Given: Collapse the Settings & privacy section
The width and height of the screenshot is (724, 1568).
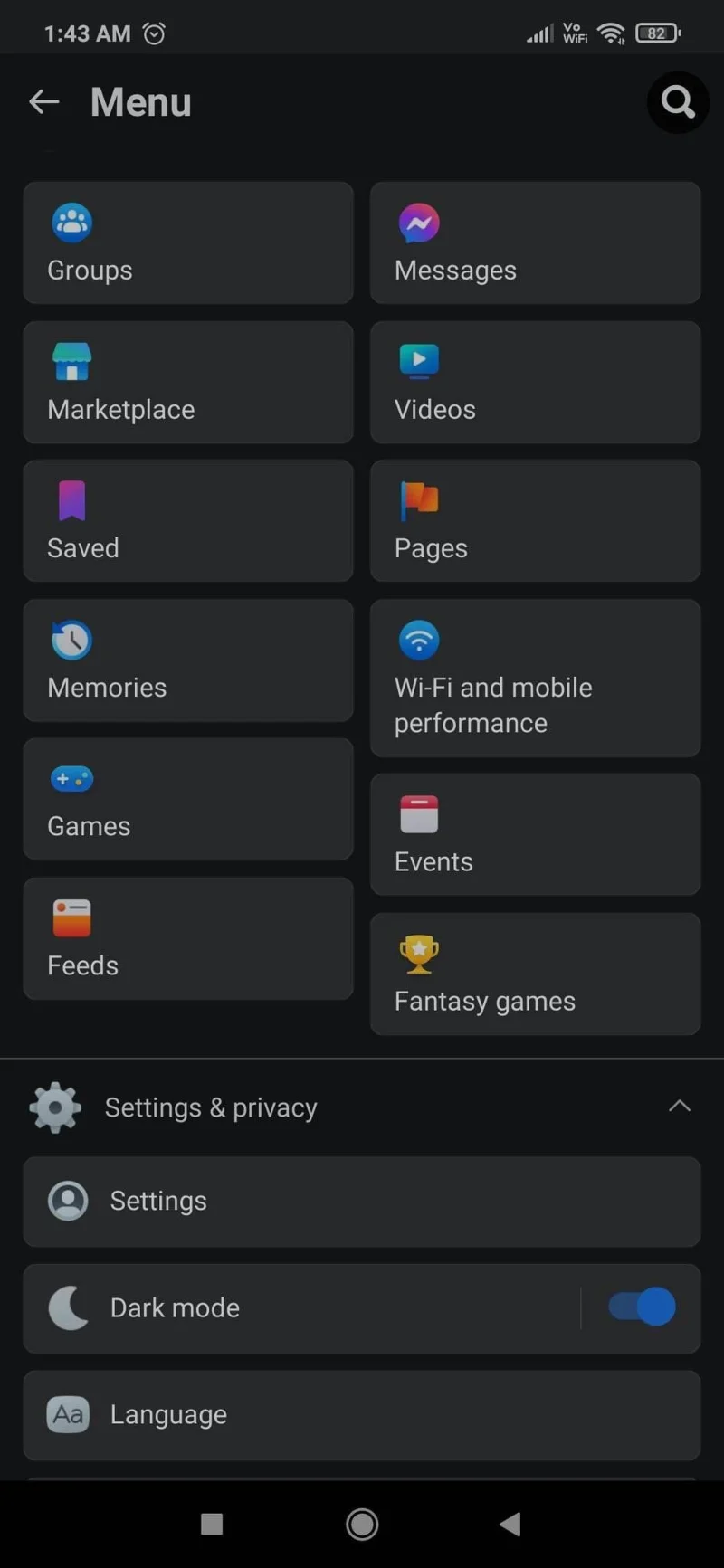Looking at the screenshot, I should 679,1107.
